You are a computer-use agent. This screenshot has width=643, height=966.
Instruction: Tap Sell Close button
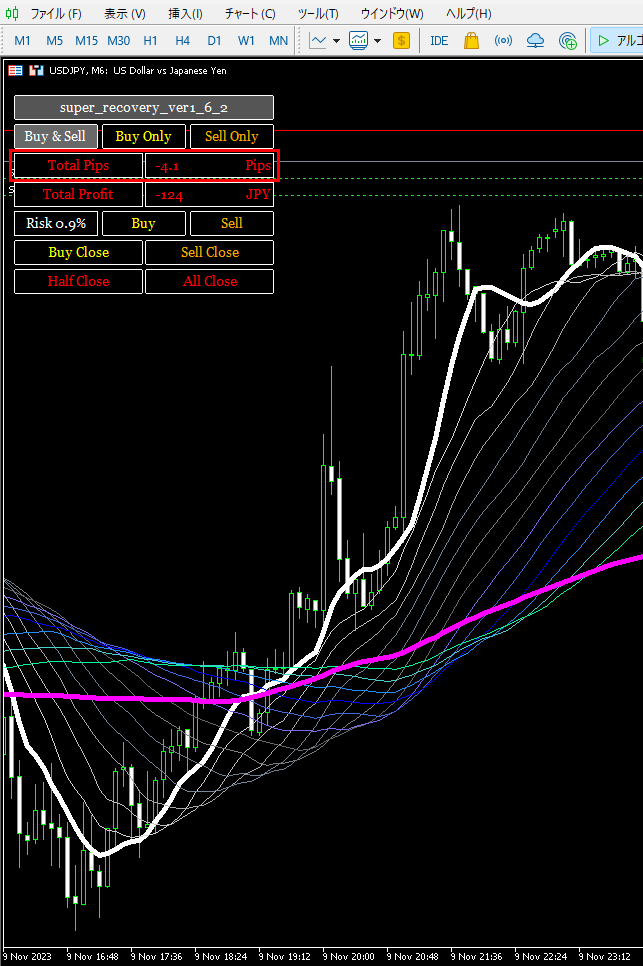[x=209, y=253]
